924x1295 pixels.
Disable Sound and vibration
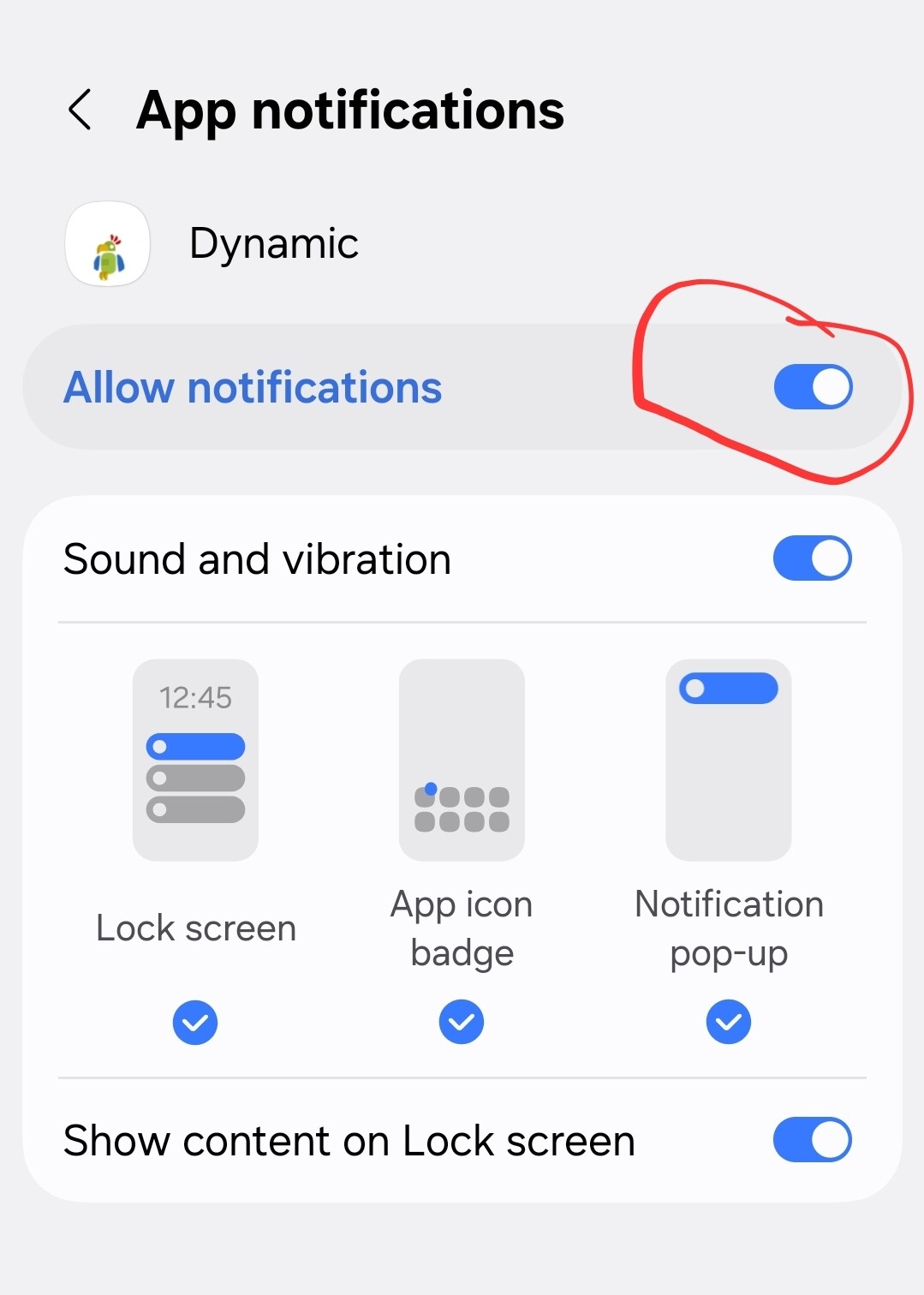(812, 558)
